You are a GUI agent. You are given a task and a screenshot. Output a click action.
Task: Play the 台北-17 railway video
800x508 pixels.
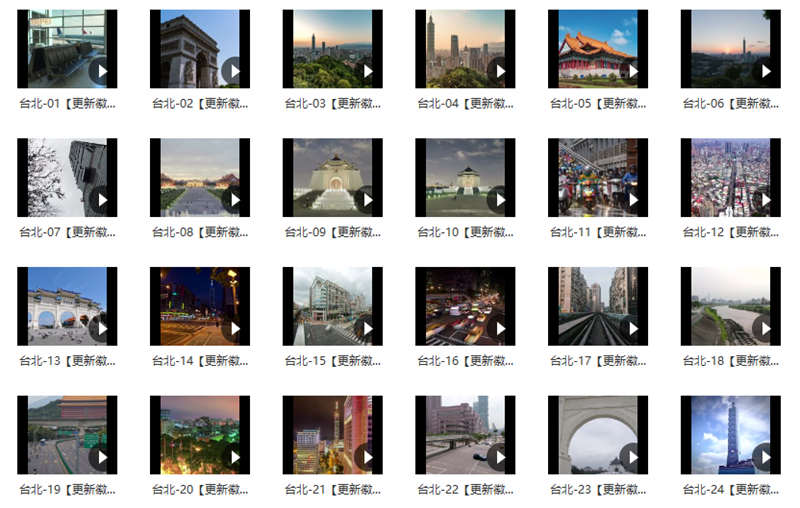[597, 306]
